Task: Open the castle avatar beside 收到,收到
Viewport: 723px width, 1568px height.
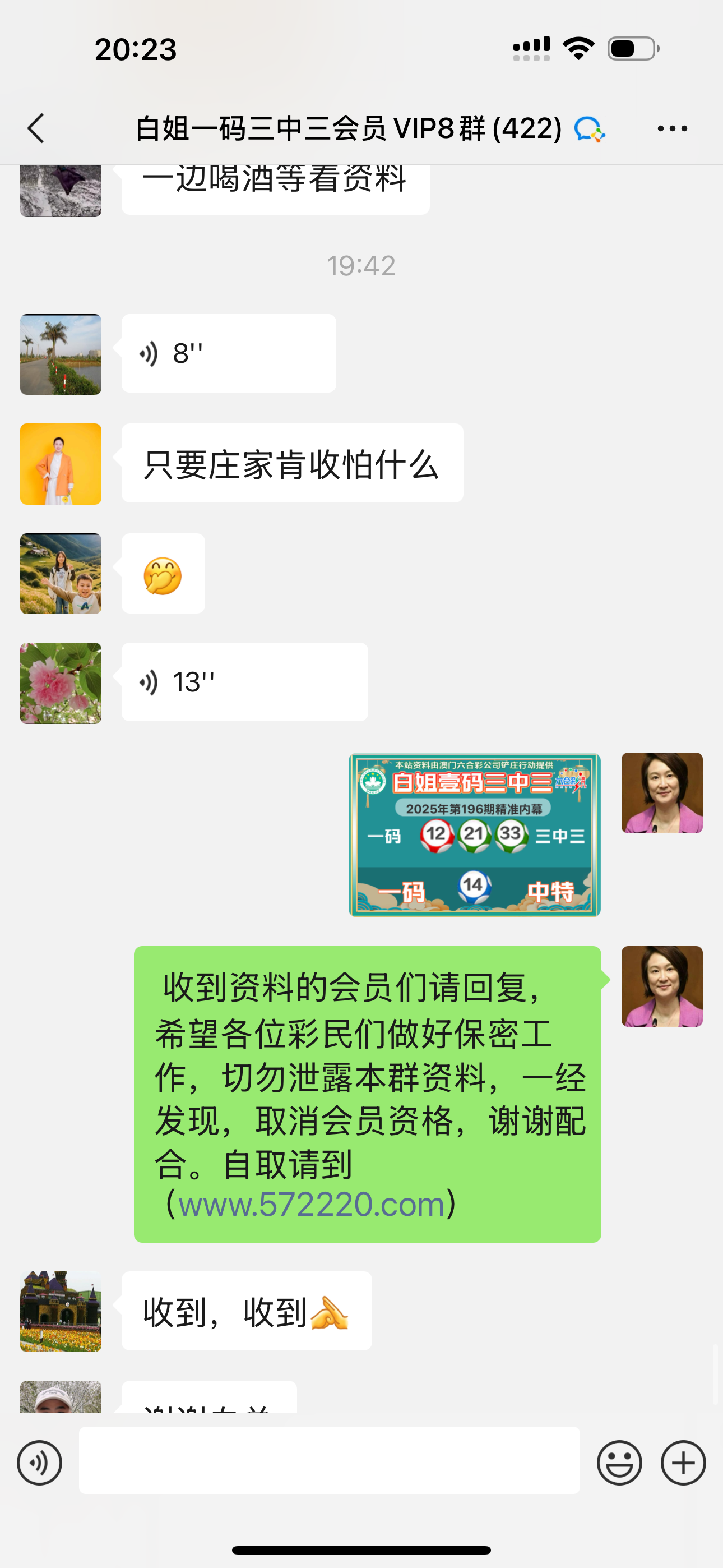Action: 61,1311
